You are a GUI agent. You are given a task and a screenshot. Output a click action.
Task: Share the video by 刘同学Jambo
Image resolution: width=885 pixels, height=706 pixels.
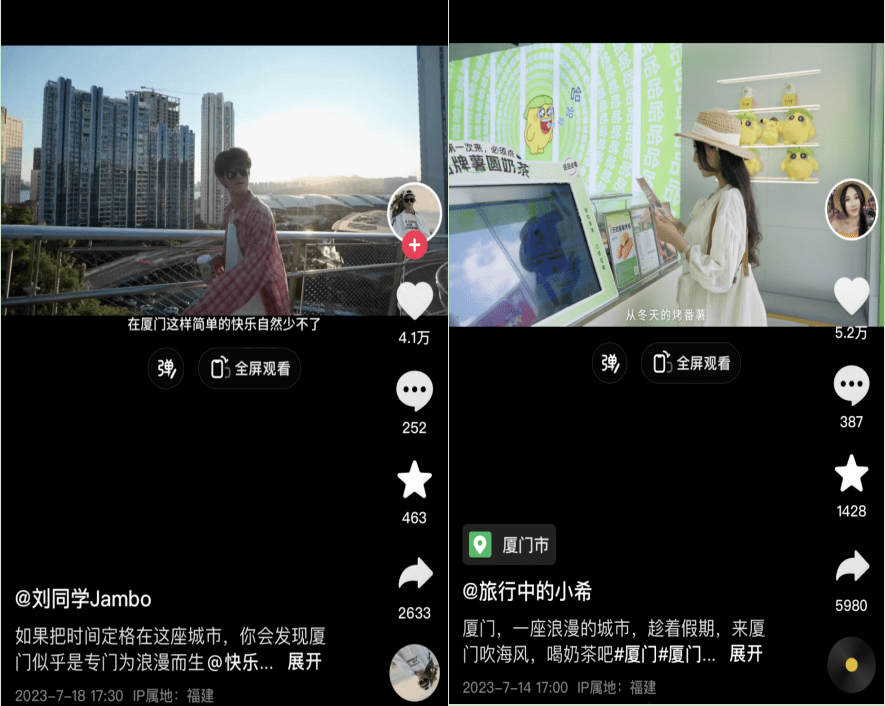[x=414, y=574]
